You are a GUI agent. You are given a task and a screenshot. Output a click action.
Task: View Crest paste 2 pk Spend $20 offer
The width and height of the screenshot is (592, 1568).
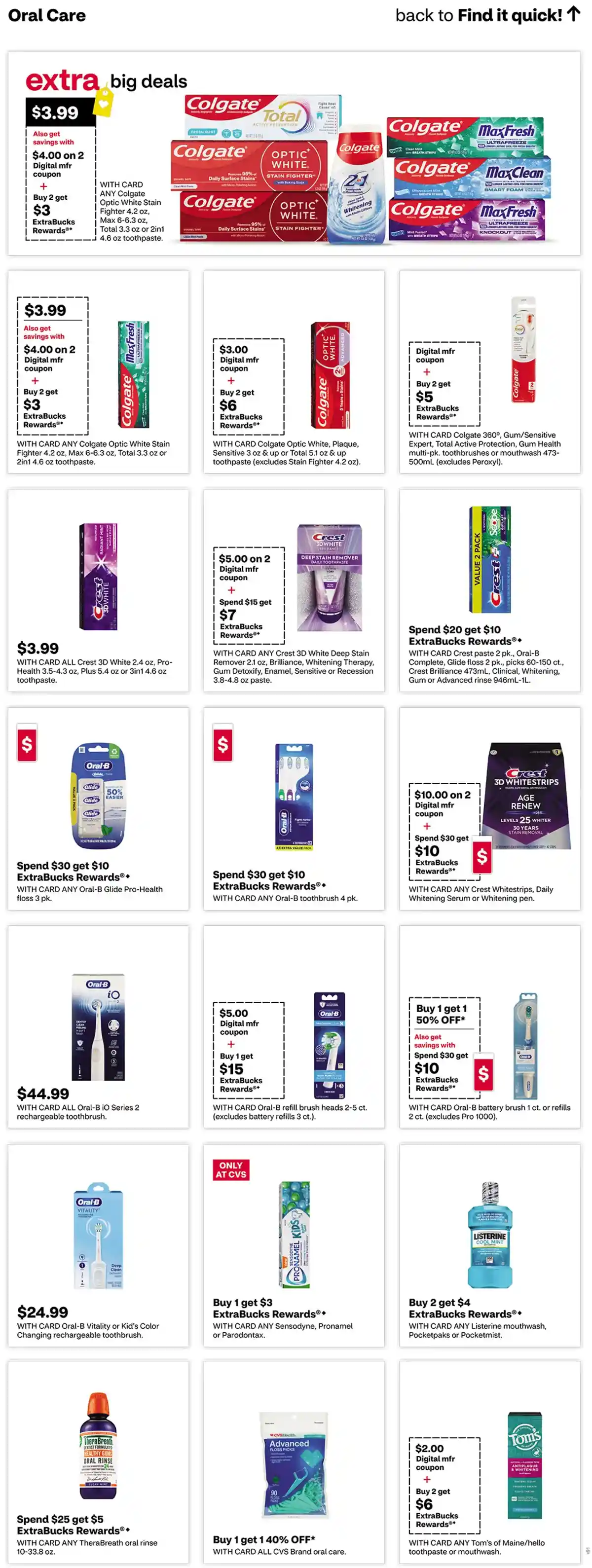tap(490, 590)
